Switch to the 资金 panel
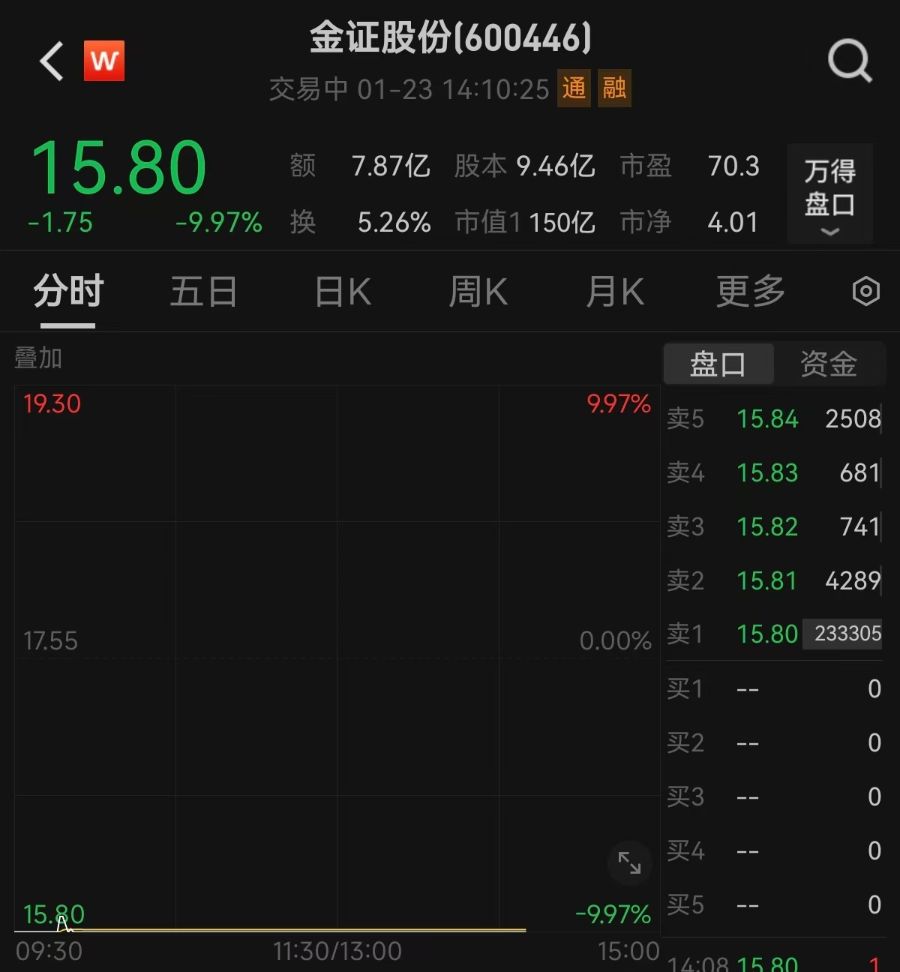Image resolution: width=900 pixels, height=972 pixels. pos(829,364)
